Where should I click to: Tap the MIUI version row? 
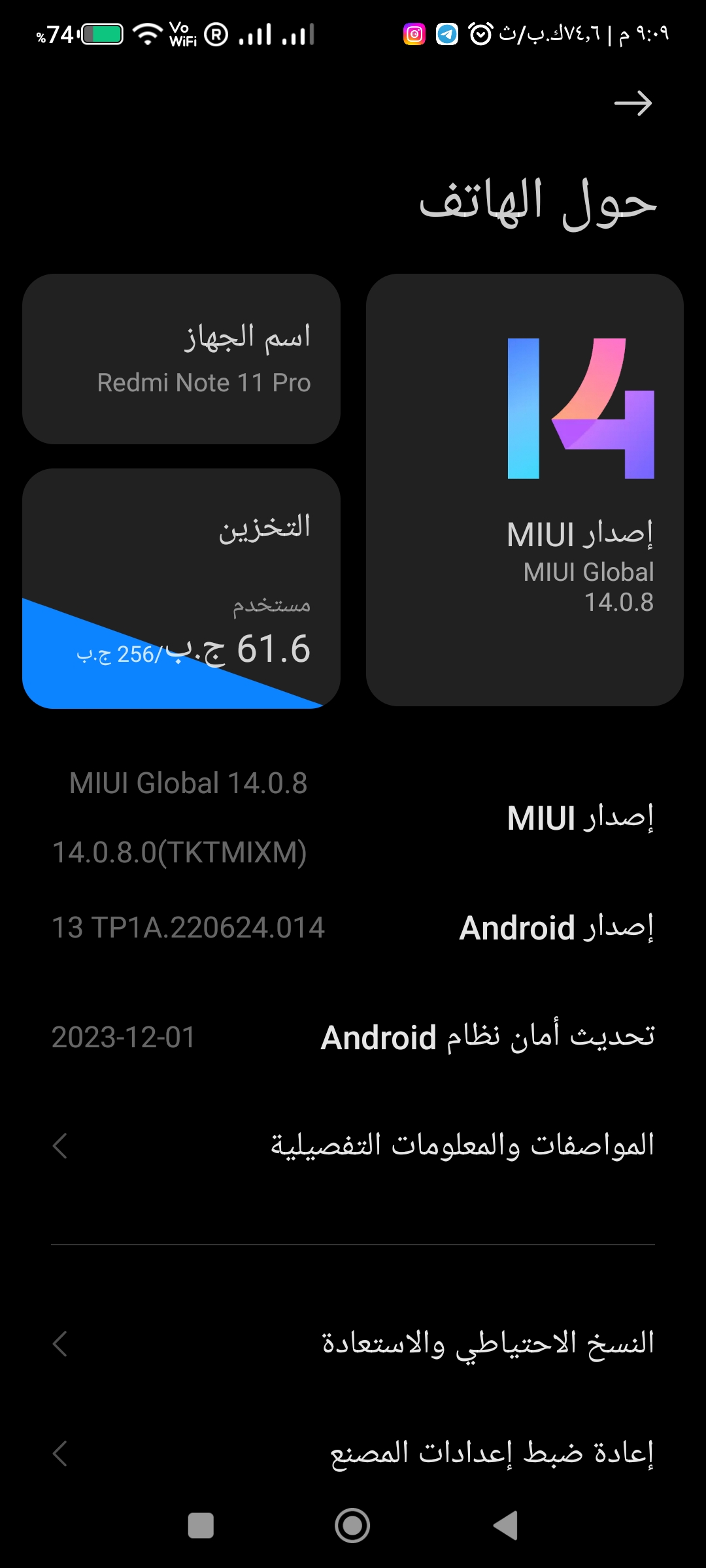point(353,817)
